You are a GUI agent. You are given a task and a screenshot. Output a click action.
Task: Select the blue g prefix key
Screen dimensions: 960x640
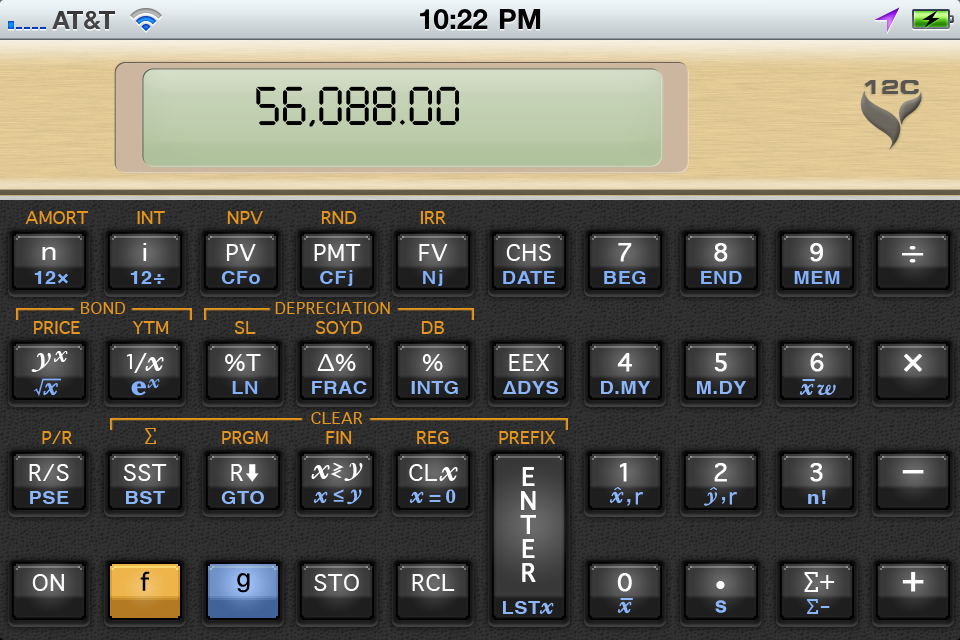(240, 592)
